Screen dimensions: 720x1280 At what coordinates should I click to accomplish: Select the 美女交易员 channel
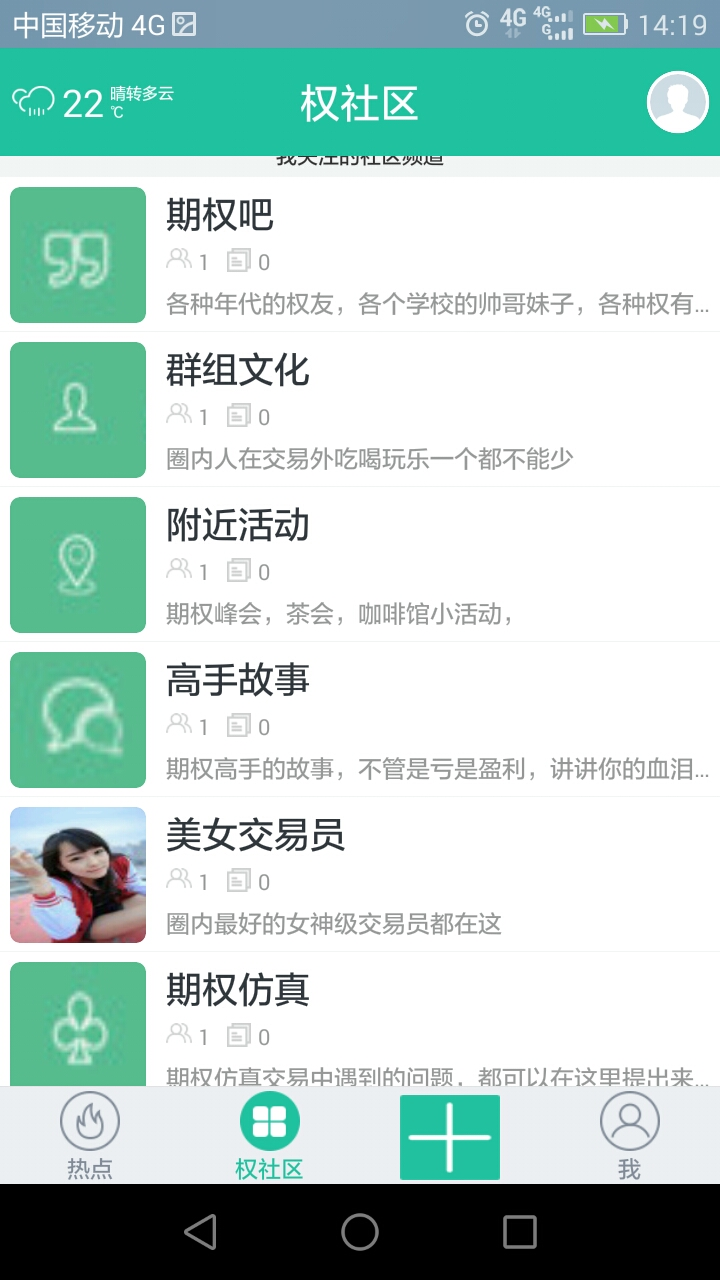pyautogui.click(x=360, y=875)
